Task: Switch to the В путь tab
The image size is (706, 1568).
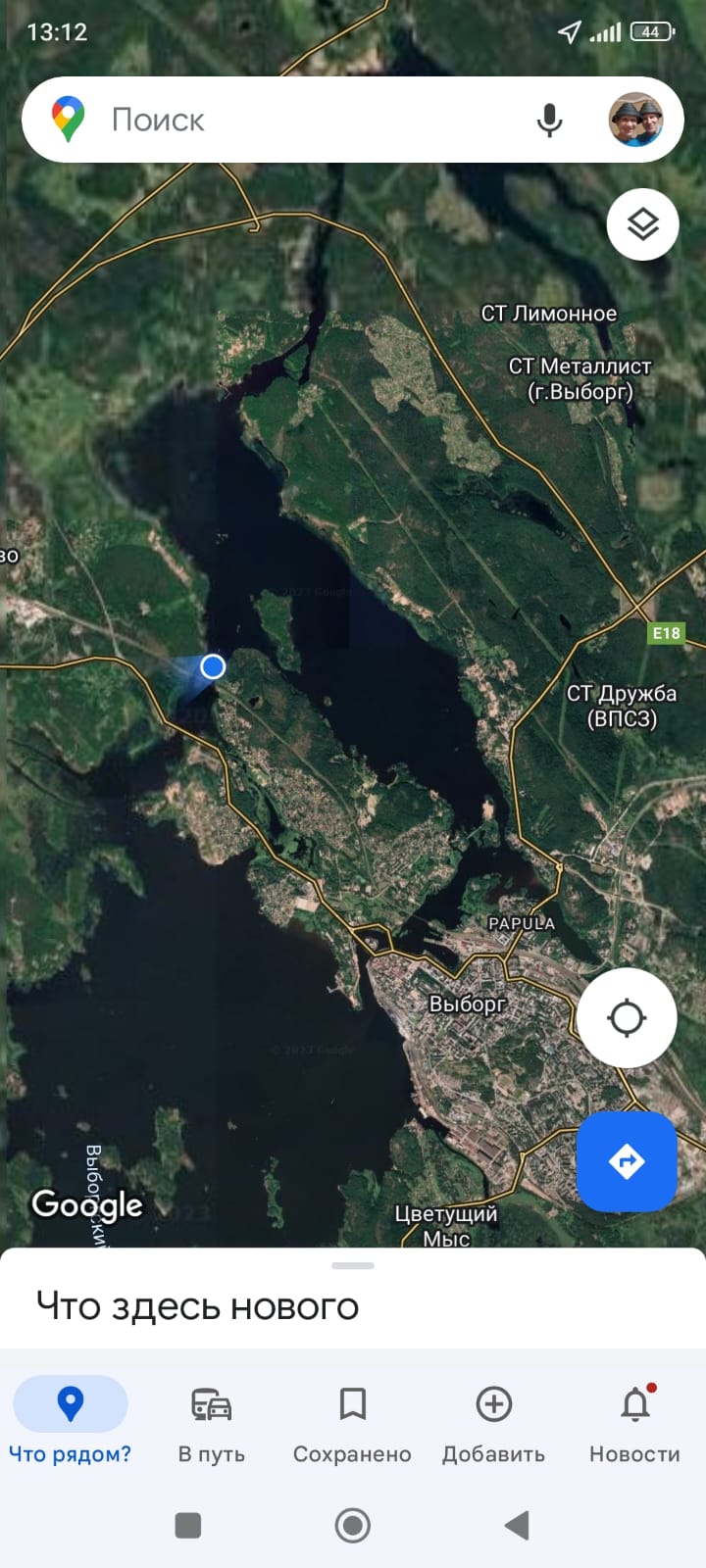Action: click(x=212, y=1421)
